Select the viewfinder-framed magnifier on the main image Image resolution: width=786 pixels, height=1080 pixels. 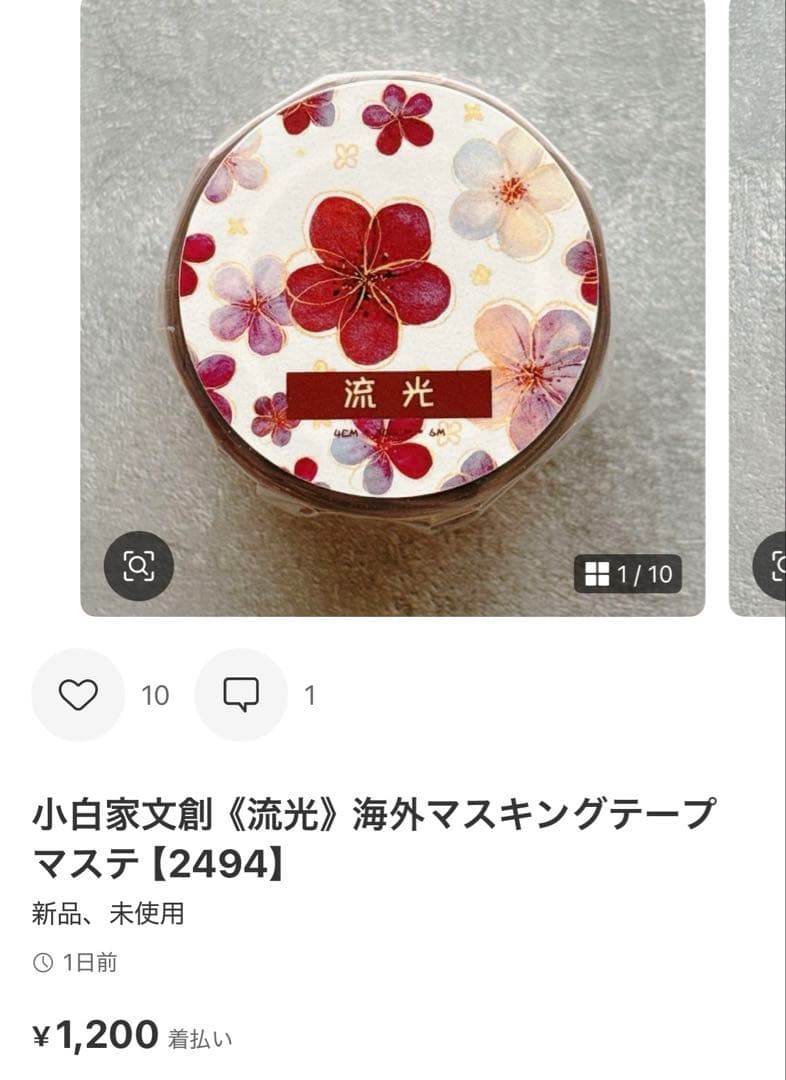(139, 563)
